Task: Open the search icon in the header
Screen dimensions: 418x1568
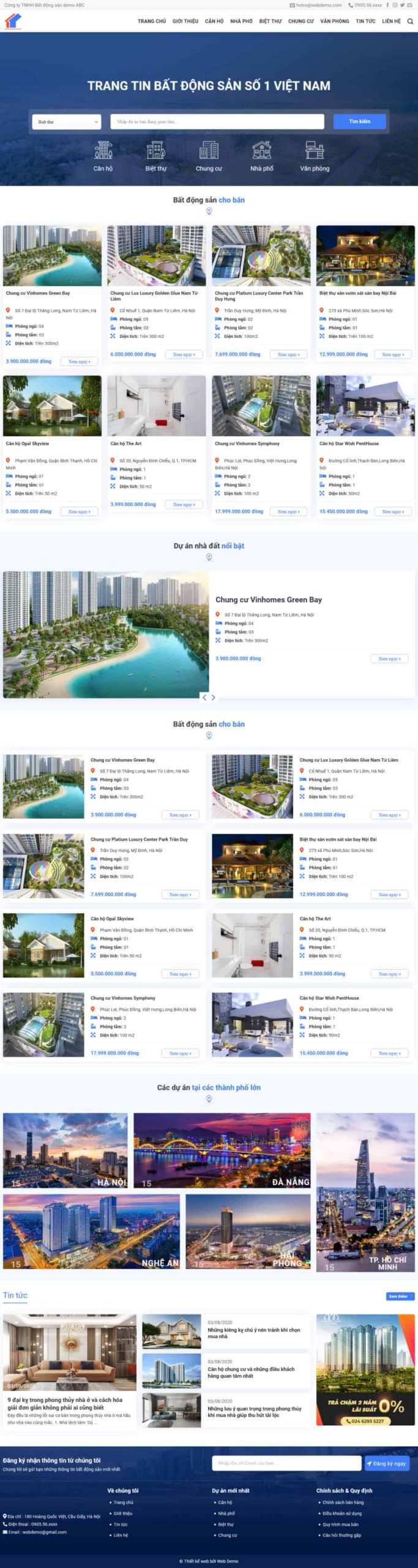Action: (410, 21)
